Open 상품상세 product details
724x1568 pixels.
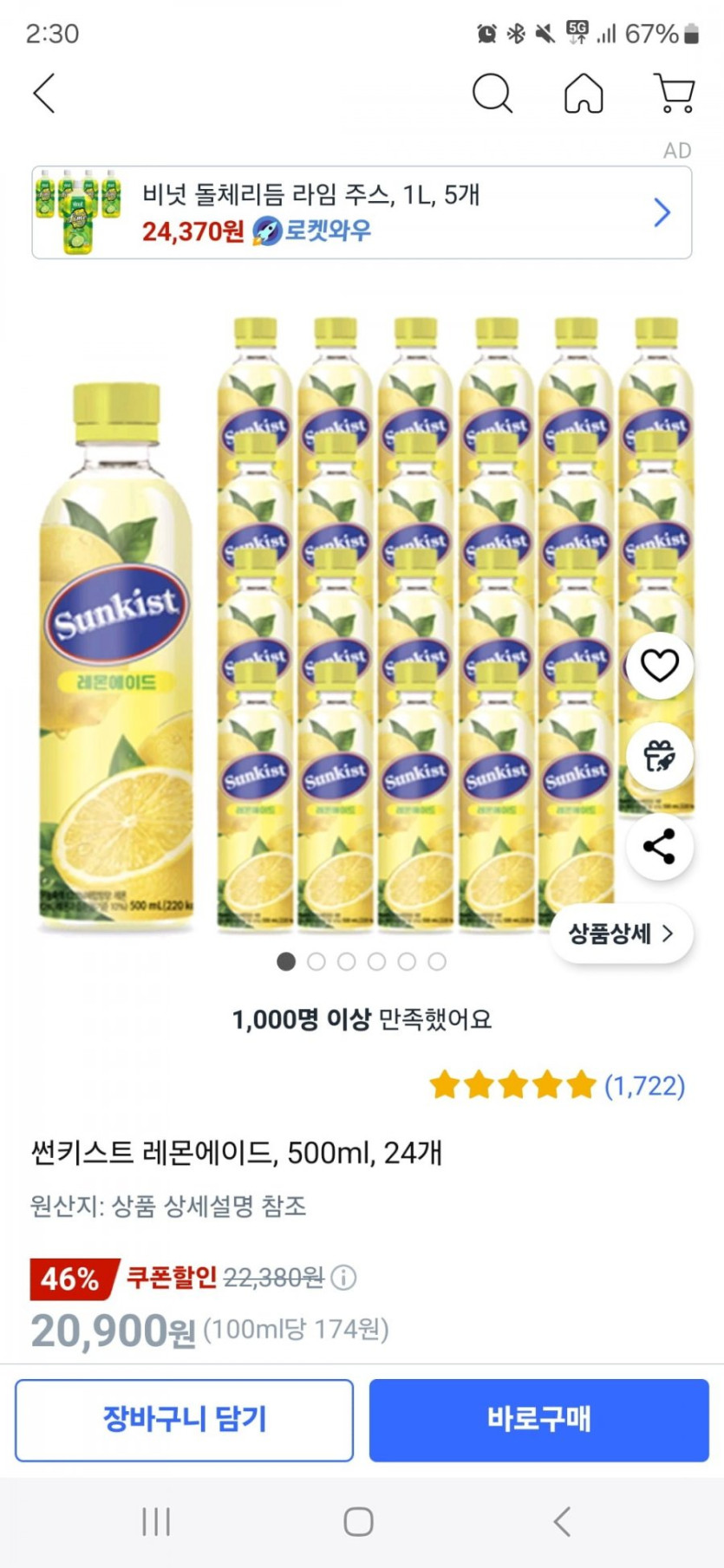621,934
